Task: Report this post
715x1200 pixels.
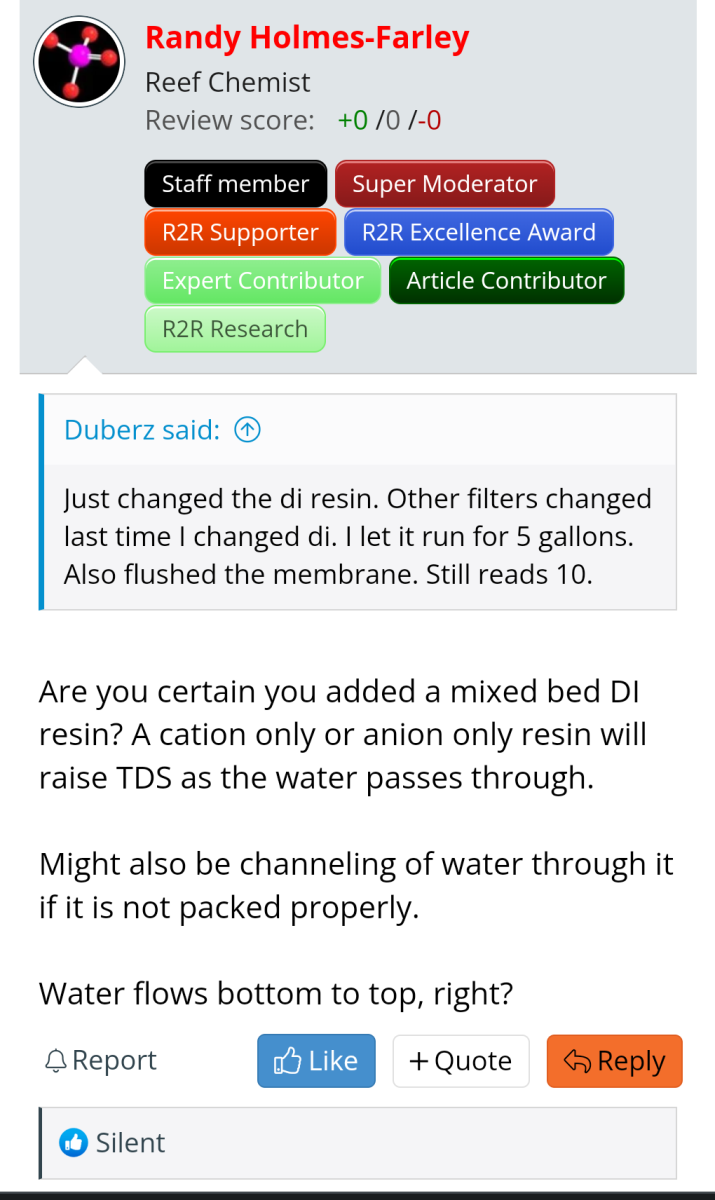Action: [101, 1061]
